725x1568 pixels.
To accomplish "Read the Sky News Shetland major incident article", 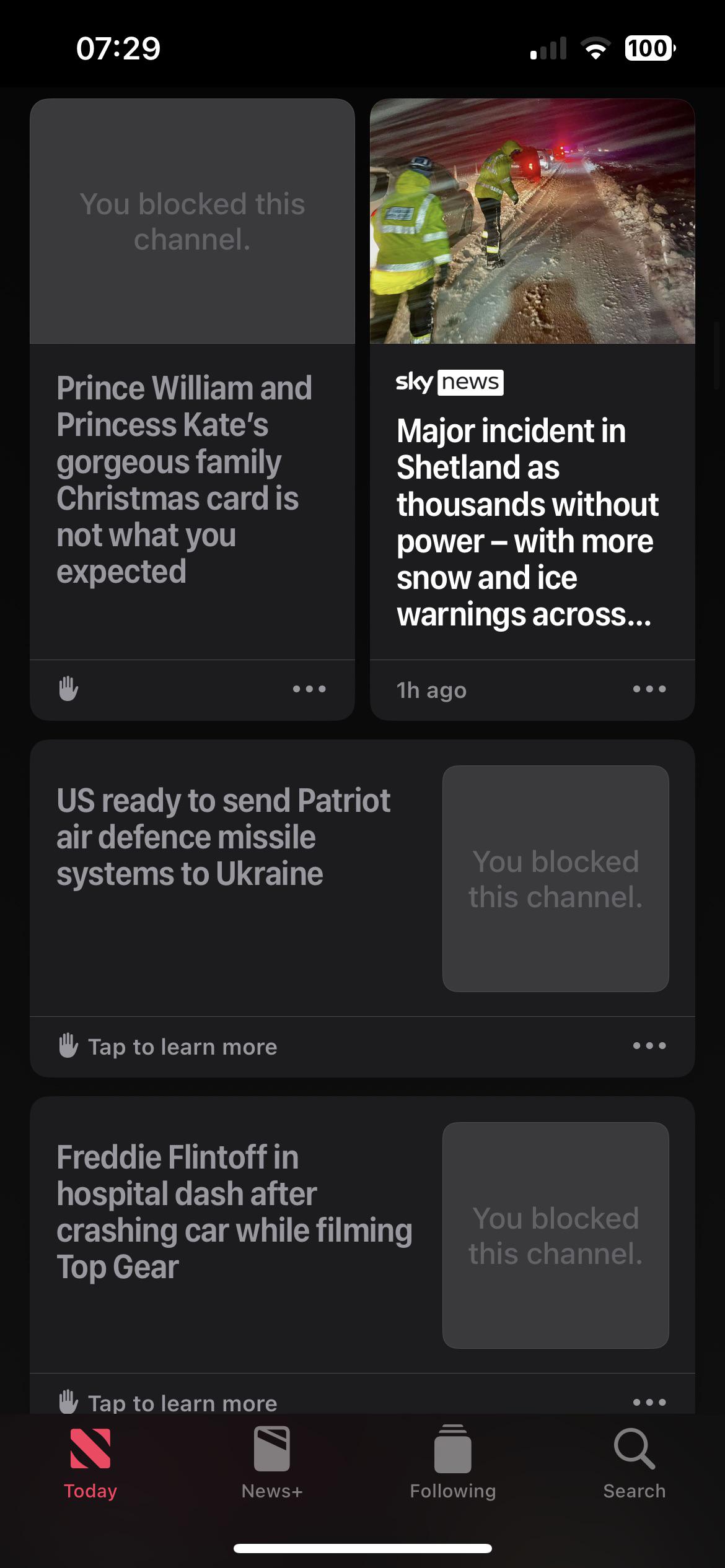I will (527, 521).
